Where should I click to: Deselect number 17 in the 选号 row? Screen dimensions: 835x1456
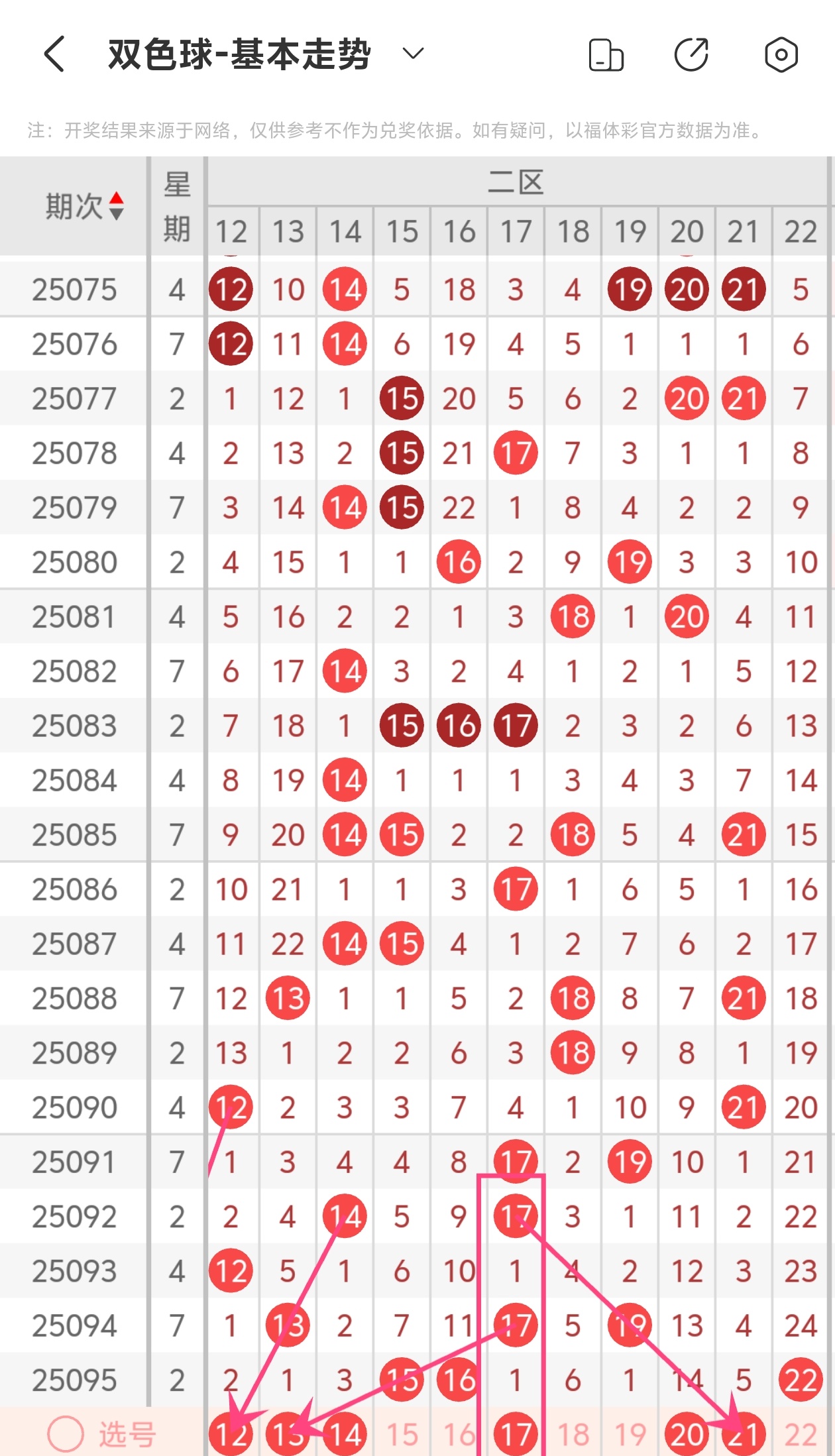coord(516,1434)
